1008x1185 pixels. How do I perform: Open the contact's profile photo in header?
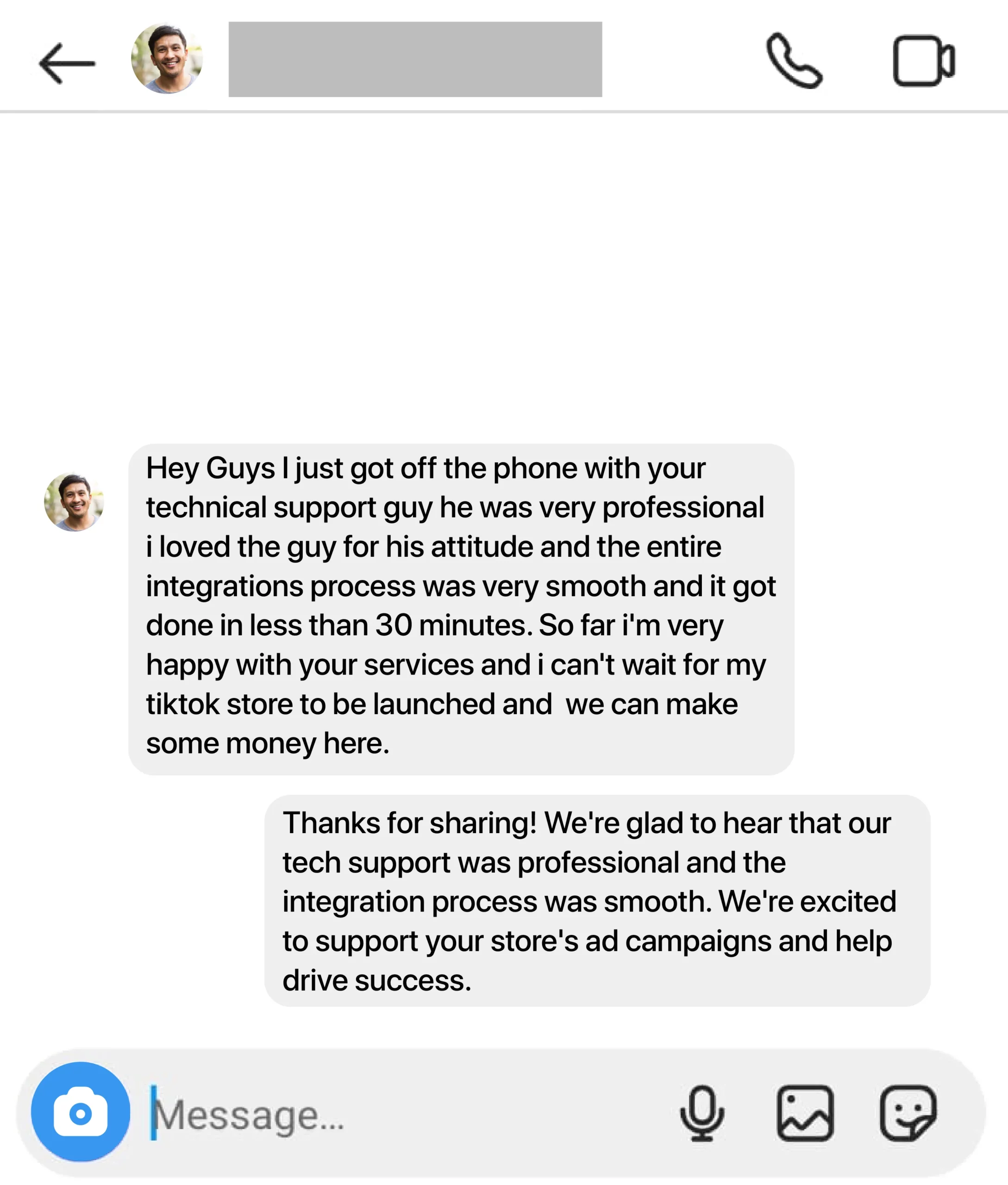pos(167,58)
